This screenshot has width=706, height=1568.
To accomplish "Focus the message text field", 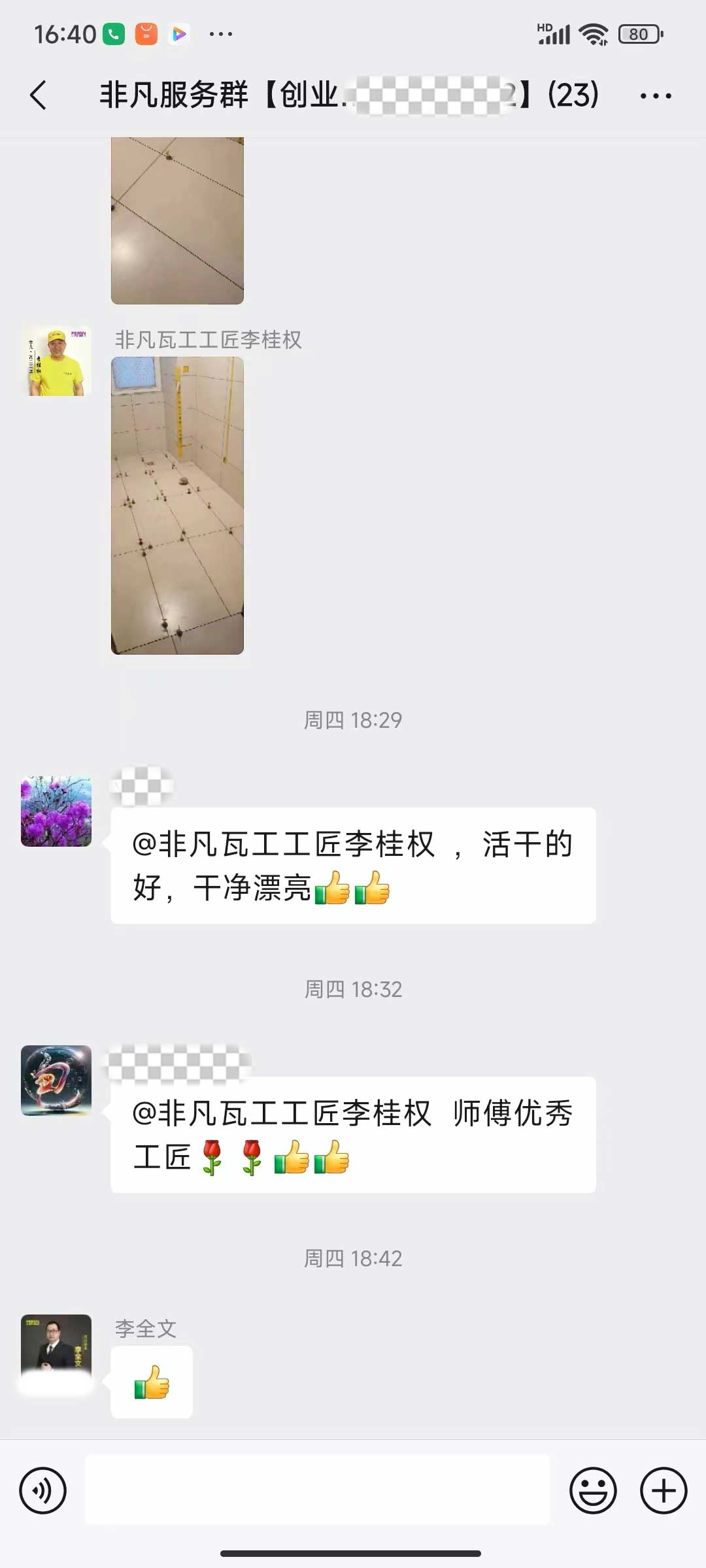I will coord(318,1490).
